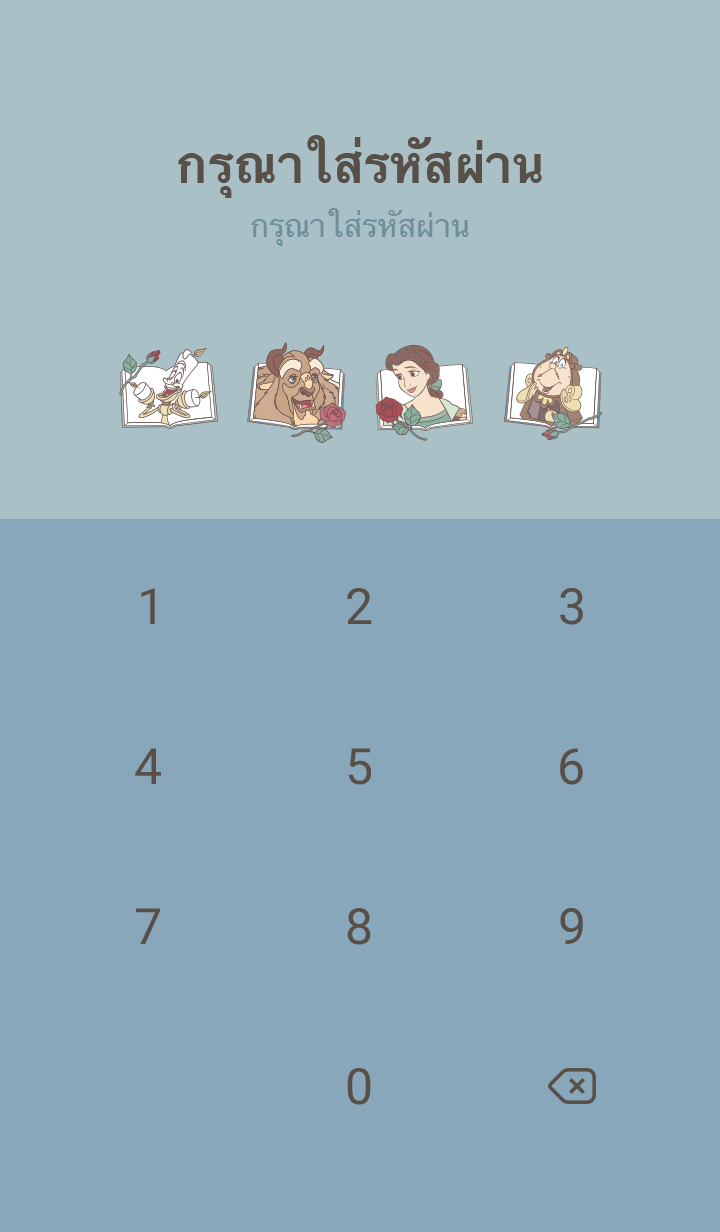The width and height of the screenshot is (720, 1232).
Task: Enter digit 6 on the keypad
Action: point(571,767)
